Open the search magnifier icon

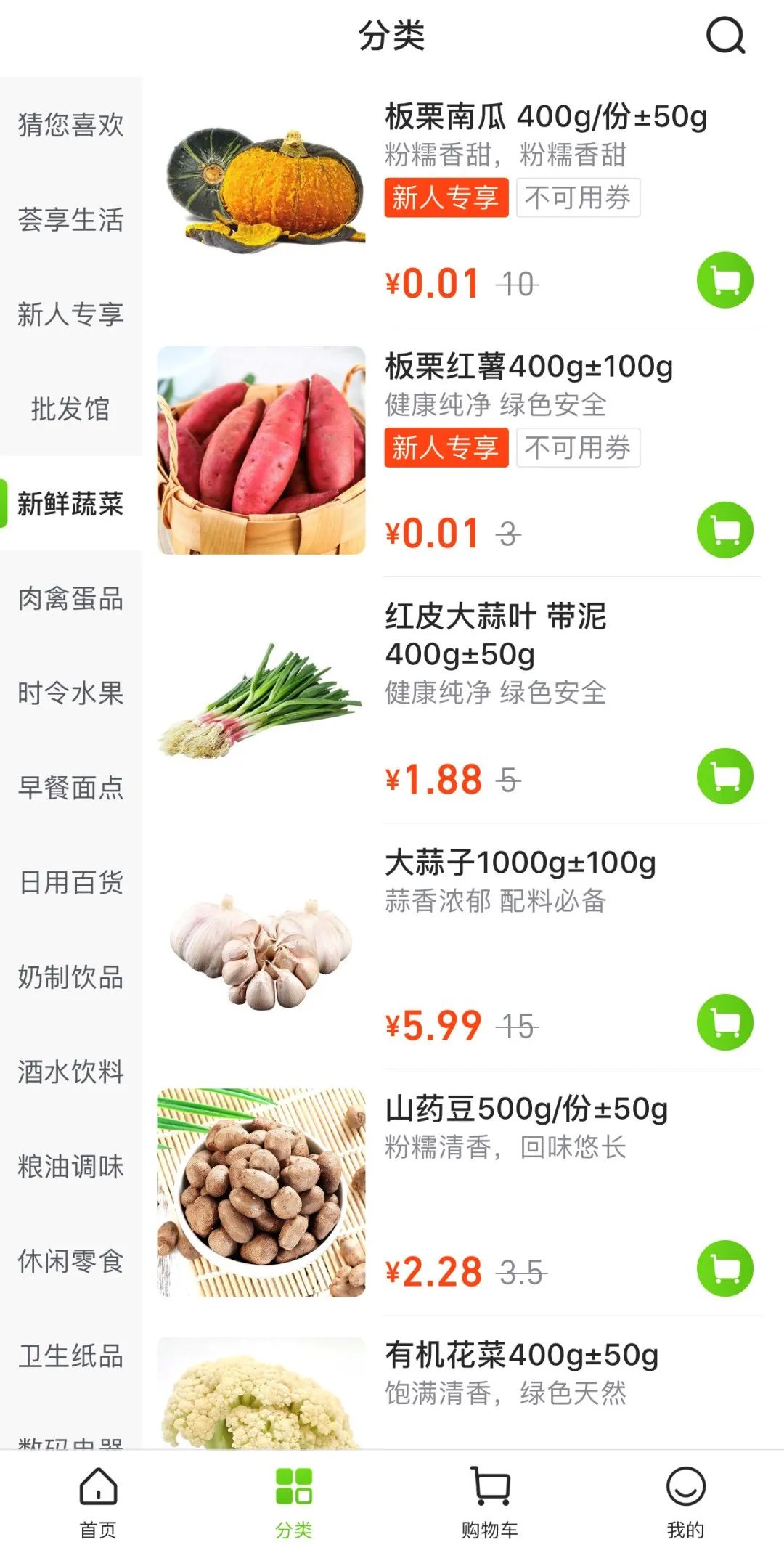tap(725, 35)
